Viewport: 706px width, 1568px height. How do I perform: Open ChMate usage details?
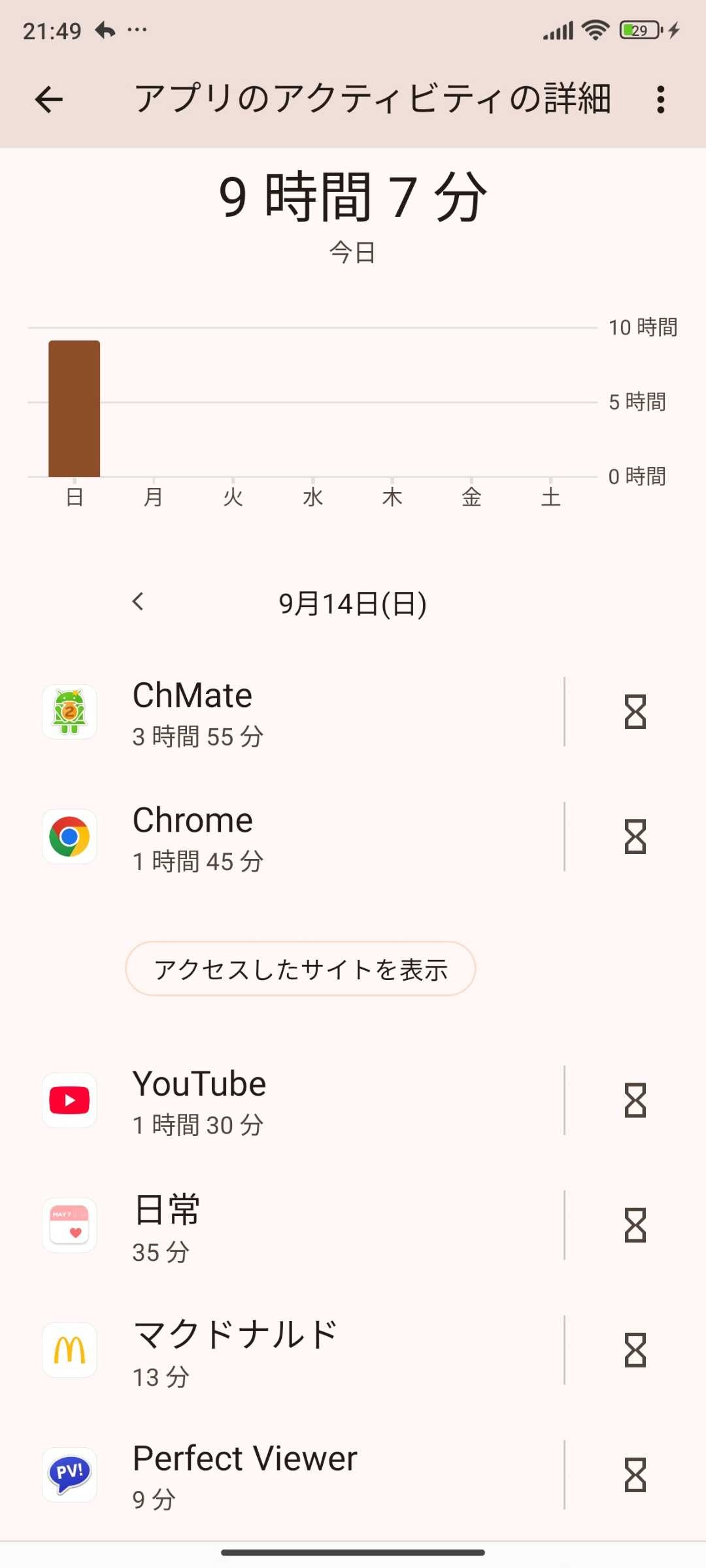click(294, 712)
